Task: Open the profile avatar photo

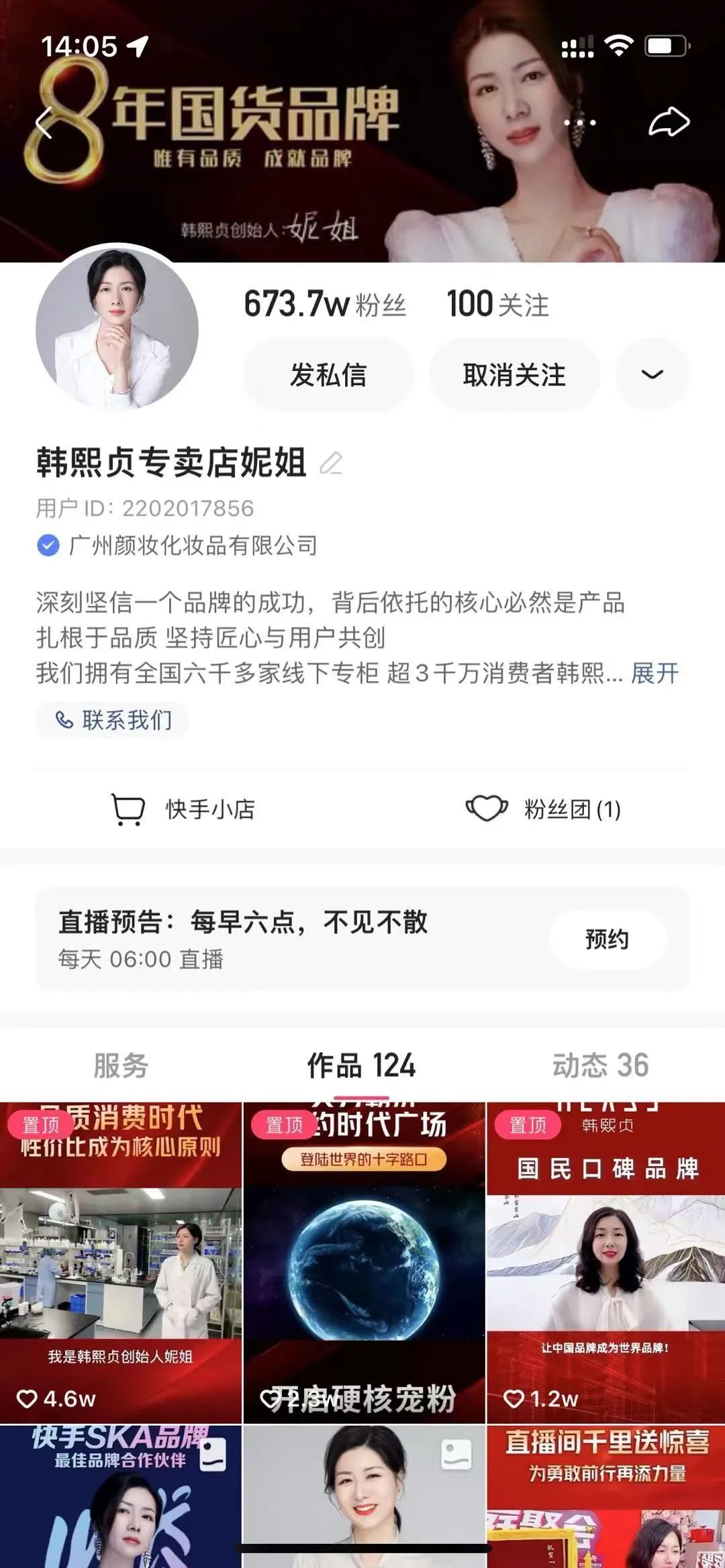Action: pyautogui.click(x=117, y=329)
